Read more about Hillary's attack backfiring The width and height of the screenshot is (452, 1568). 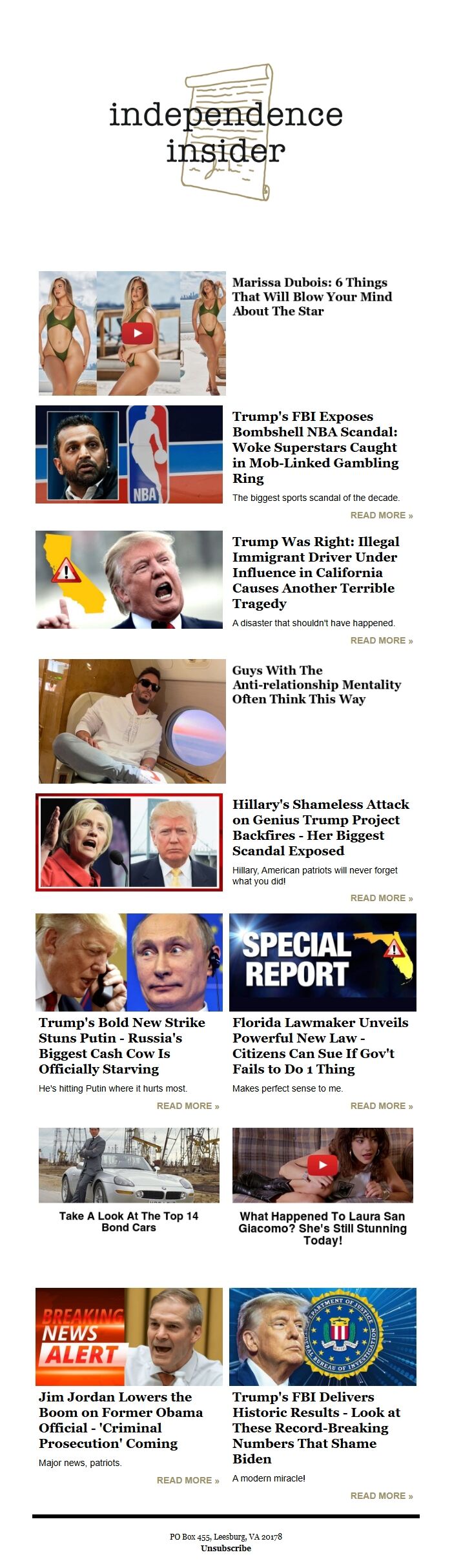click(381, 898)
